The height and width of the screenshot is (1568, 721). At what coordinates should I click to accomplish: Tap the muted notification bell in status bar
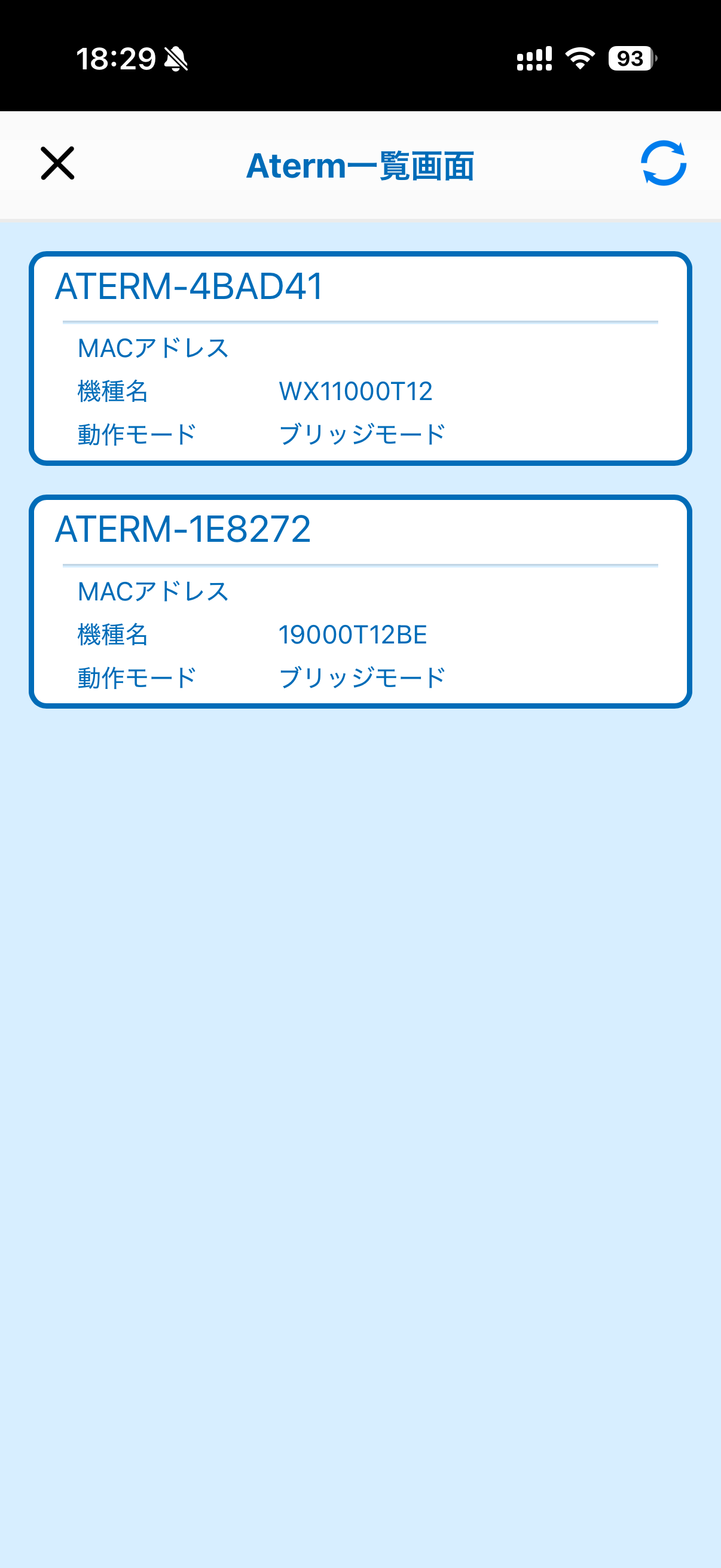coord(176,59)
